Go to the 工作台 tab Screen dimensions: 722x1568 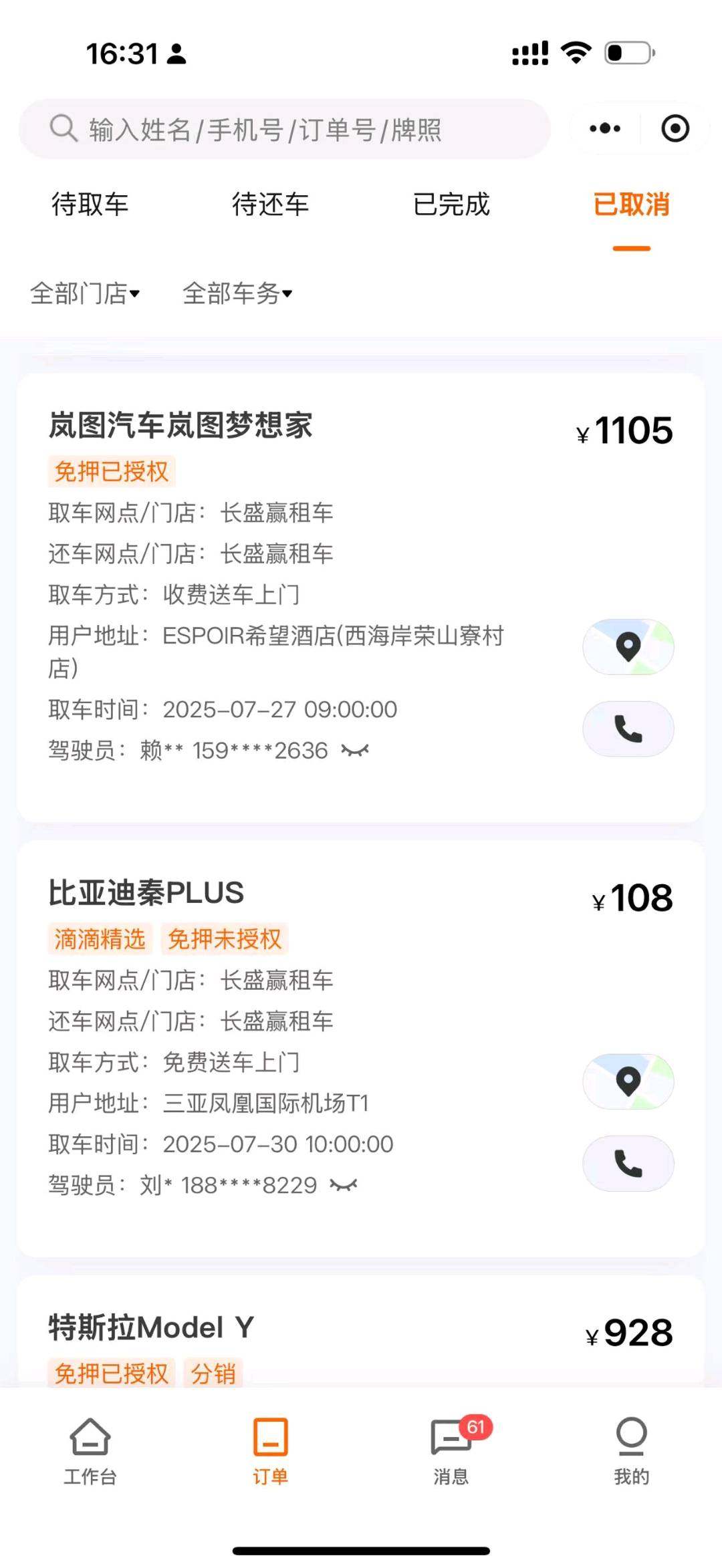90,1450
